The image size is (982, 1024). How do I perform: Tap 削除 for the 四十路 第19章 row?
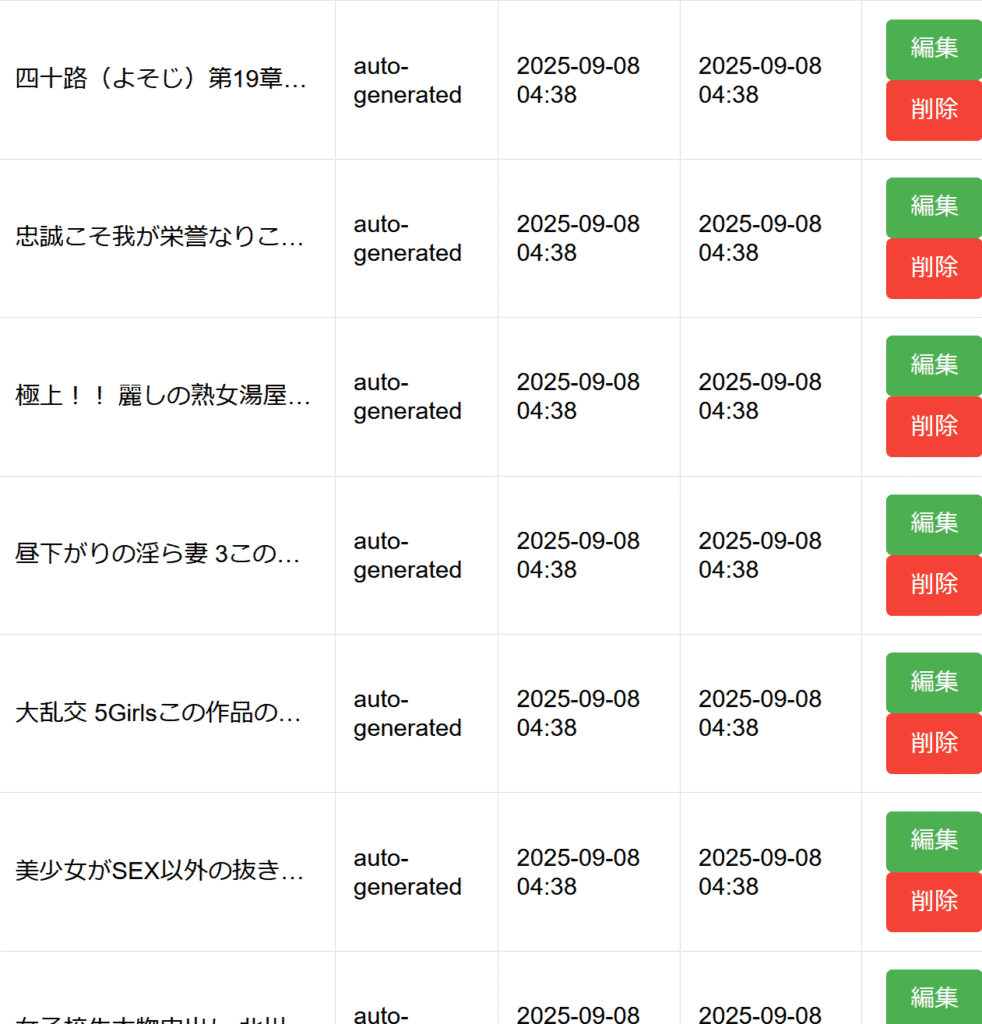[x=933, y=110]
